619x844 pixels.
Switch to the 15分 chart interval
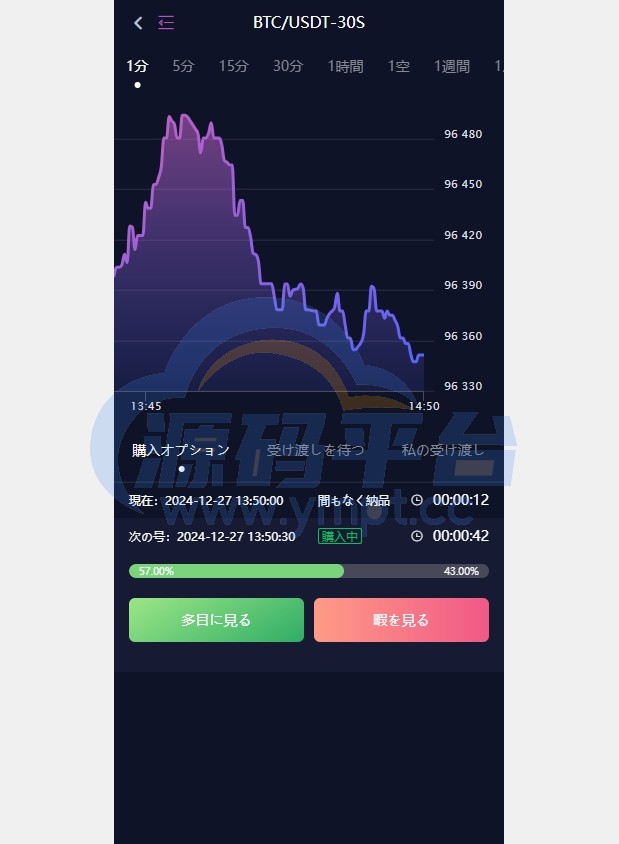pyautogui.click(x=233, y=66)
